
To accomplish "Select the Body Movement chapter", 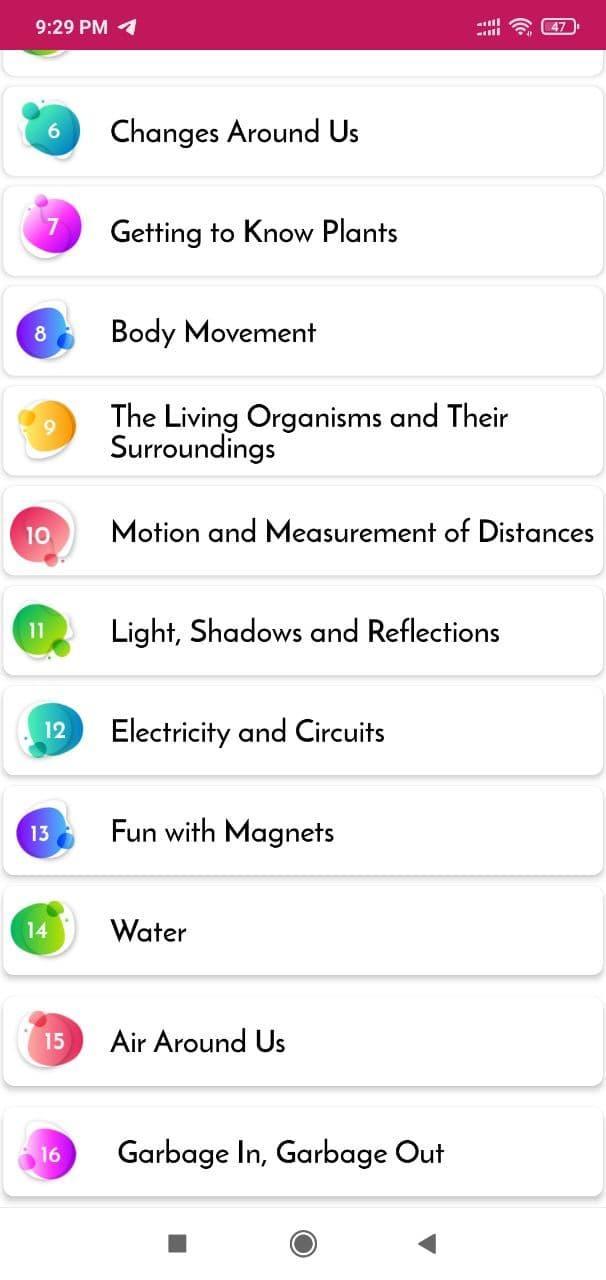I will [x=303, y=331].
